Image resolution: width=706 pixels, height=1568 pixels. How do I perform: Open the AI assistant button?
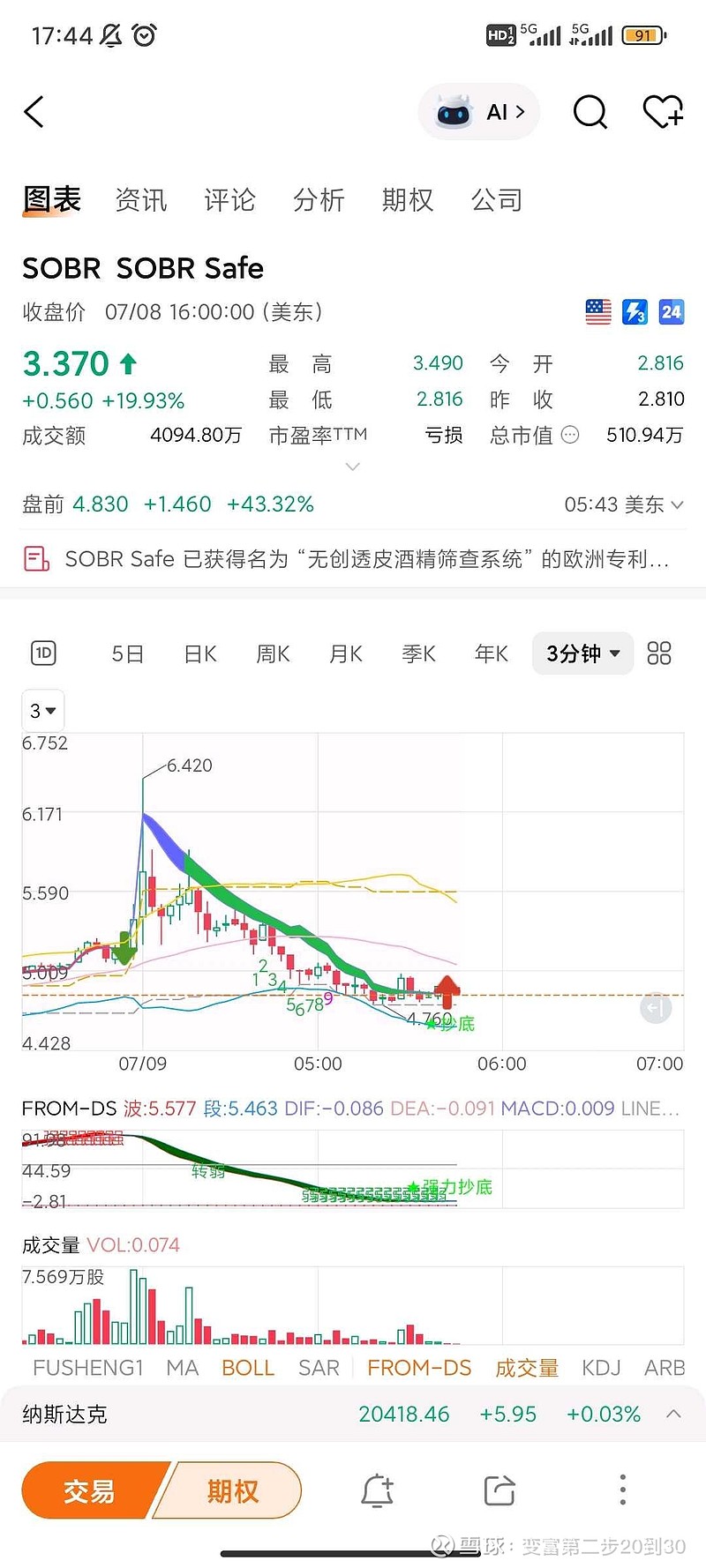pos(479,112)
